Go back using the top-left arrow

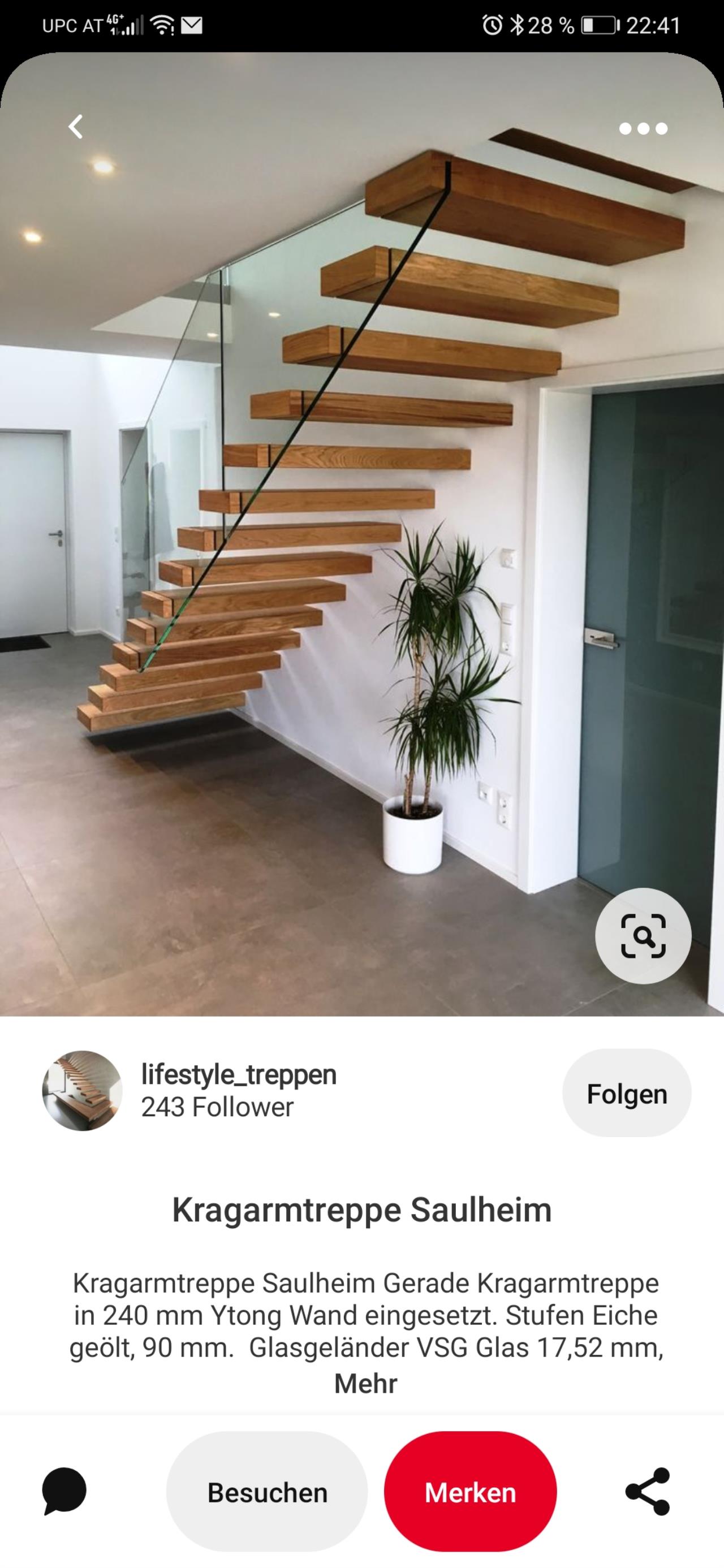75,127
